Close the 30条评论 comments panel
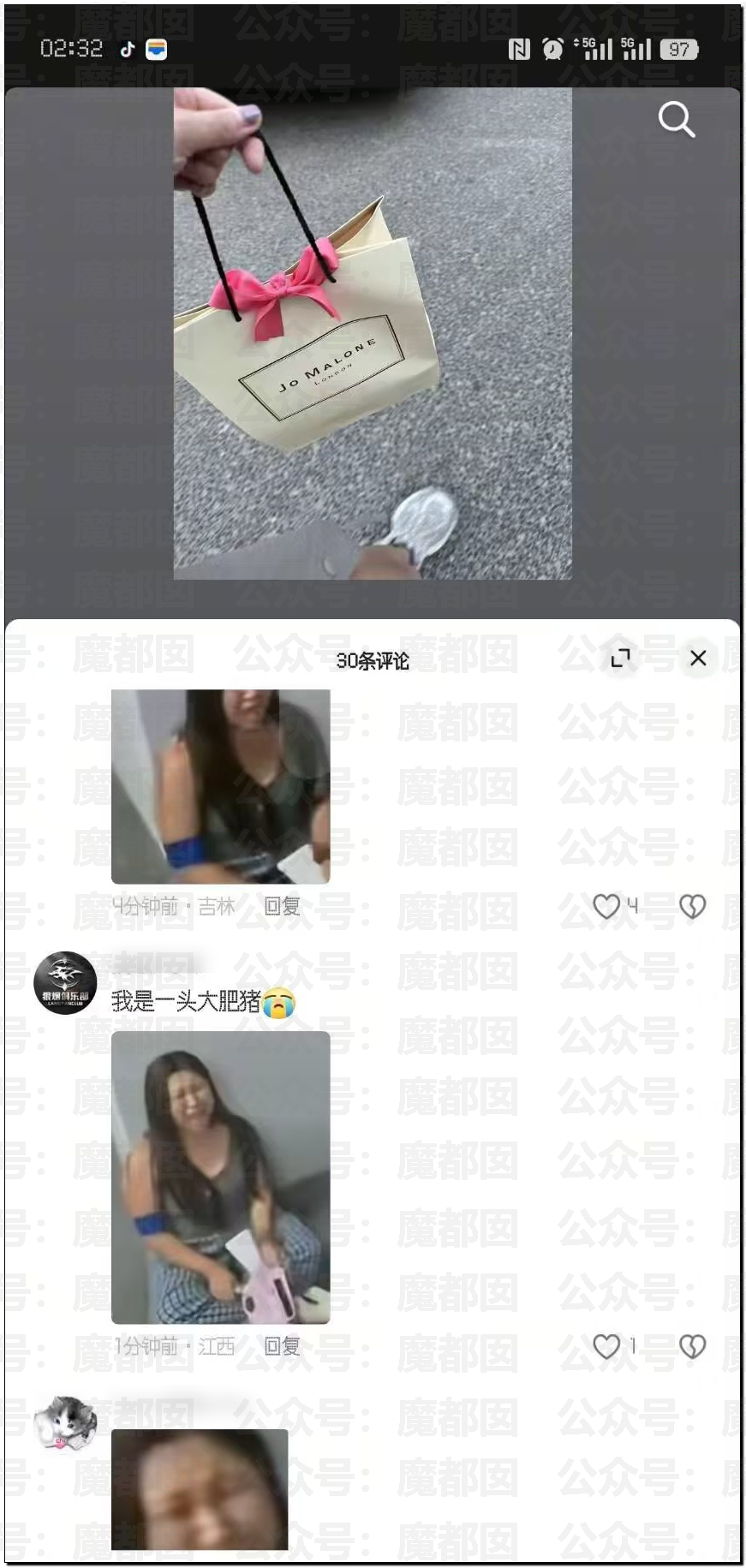This screenshot has height=1568, width=746. pos(698,658)
